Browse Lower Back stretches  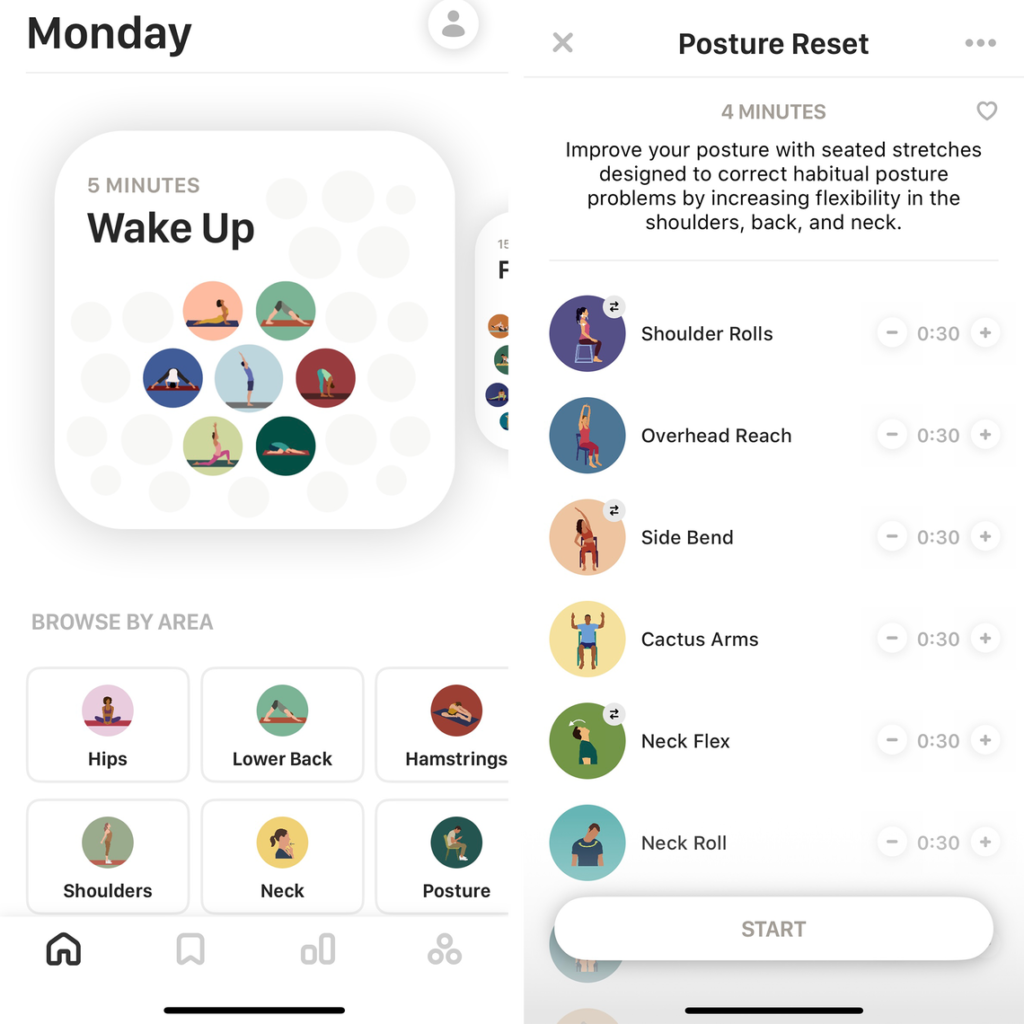point(282,724)
